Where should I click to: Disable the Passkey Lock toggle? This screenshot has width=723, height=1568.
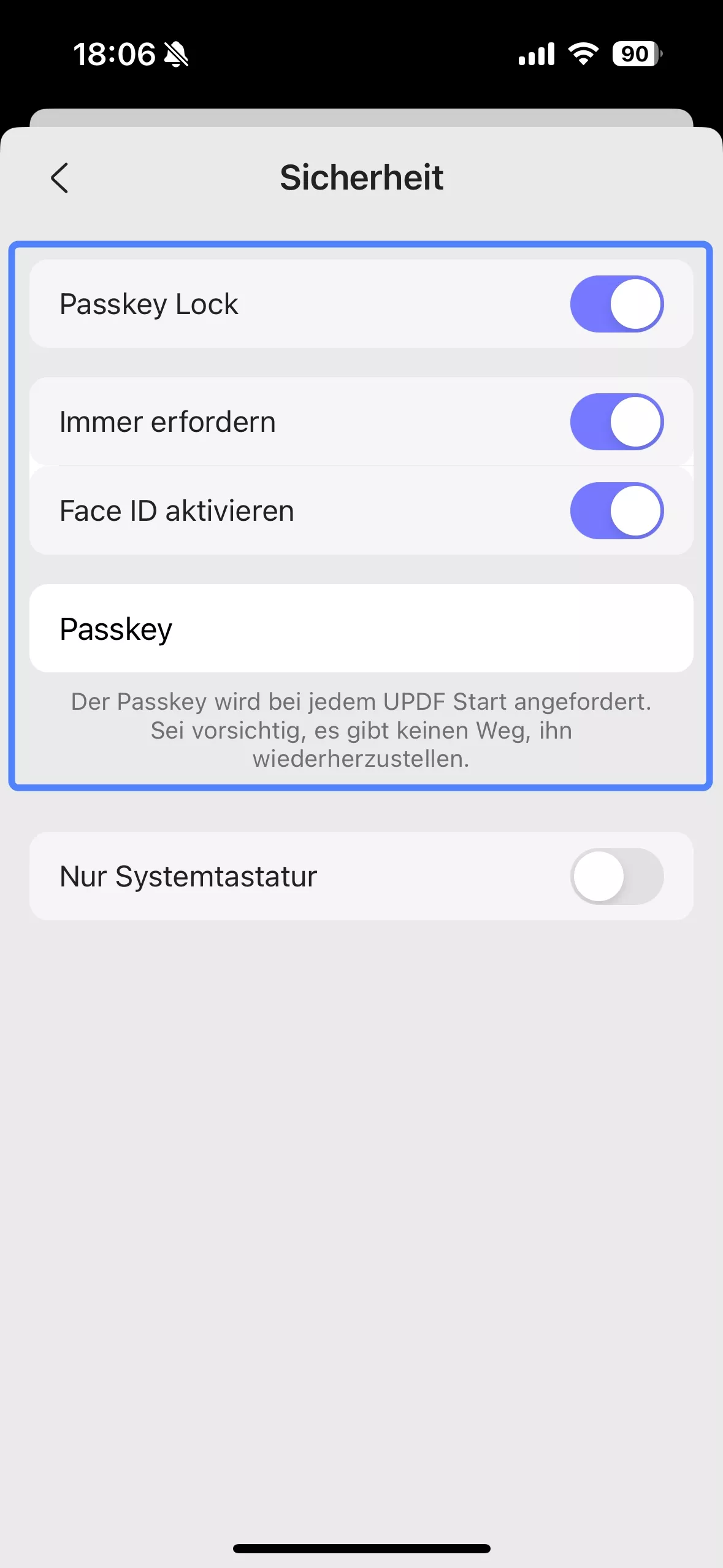(x=616, y=303)
